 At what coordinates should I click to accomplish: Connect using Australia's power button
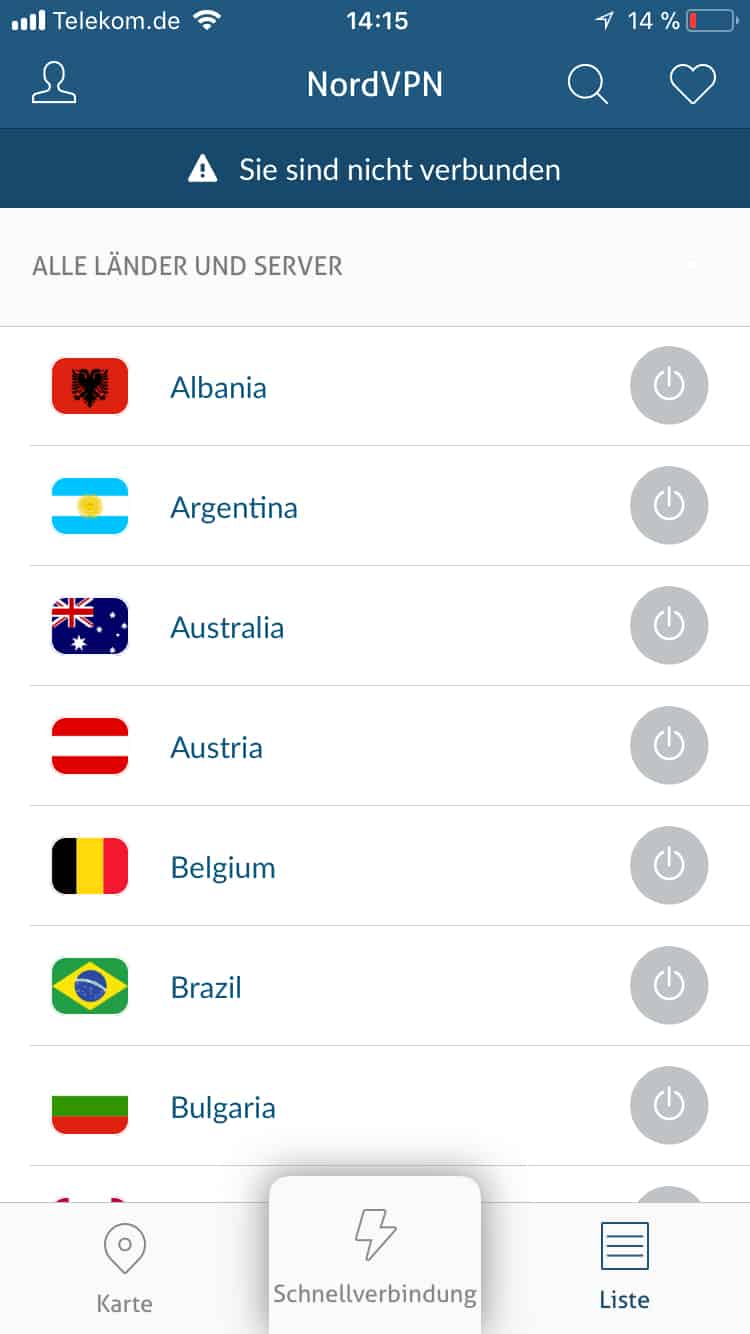(x=669, y=626)
